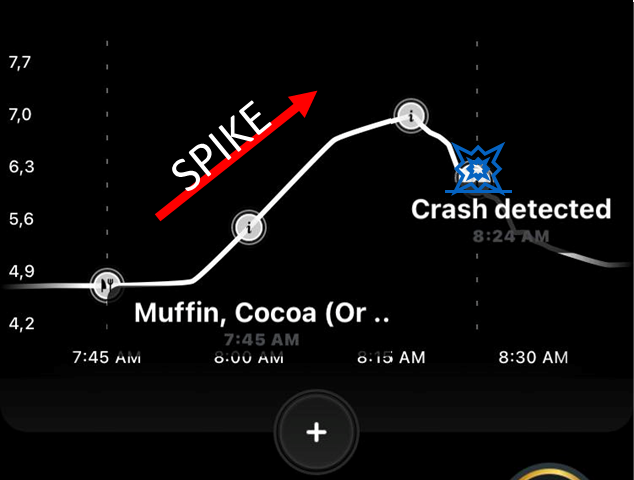
Task: Add a new entry with the plus button
Action: (316, 432)
